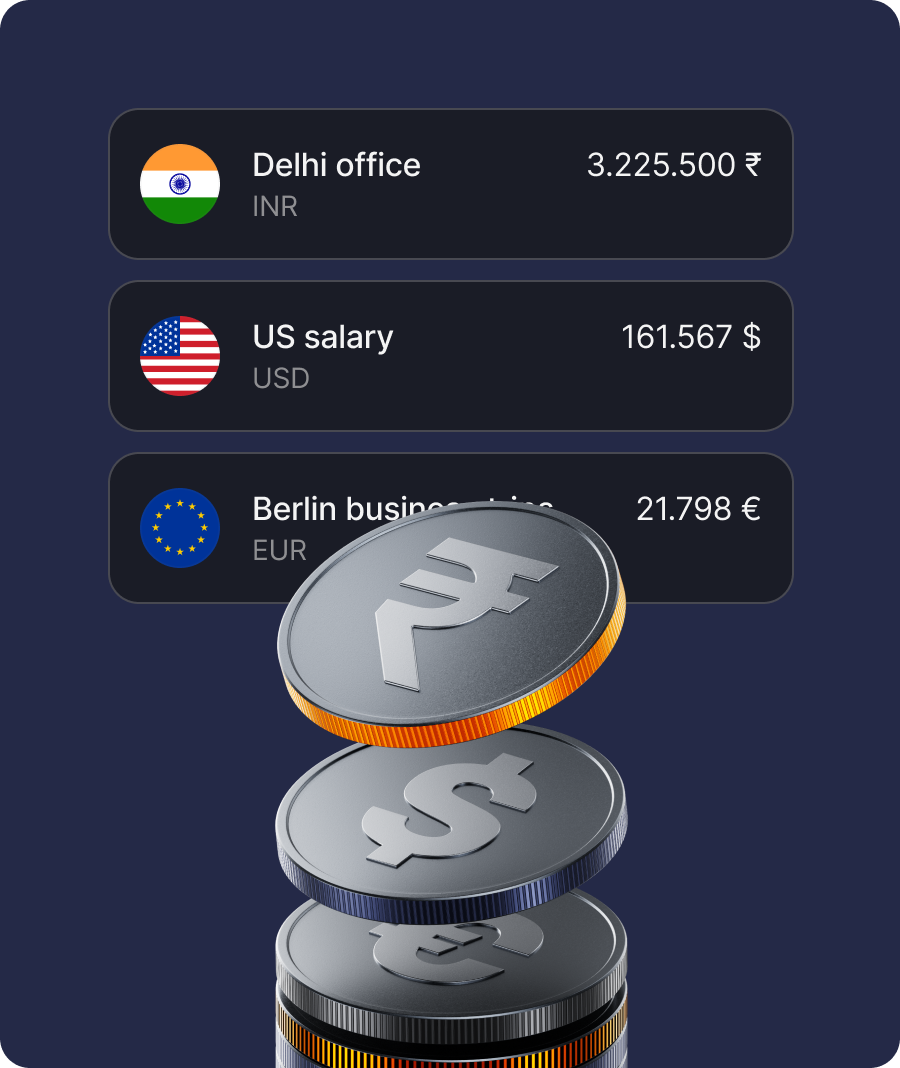Open the Delhi office account card

pyautogui.click(x=450, y=185)
